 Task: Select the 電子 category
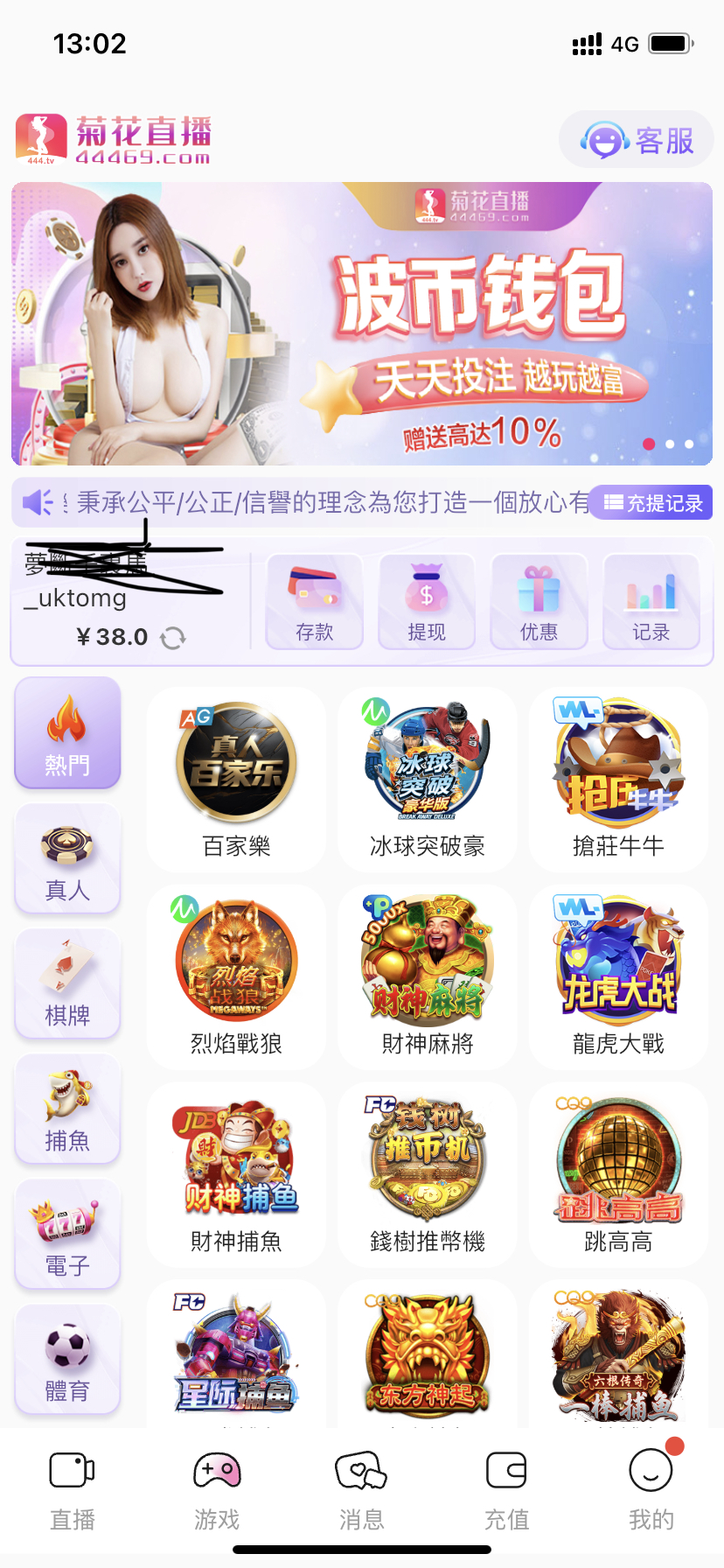pos(67,1235)
